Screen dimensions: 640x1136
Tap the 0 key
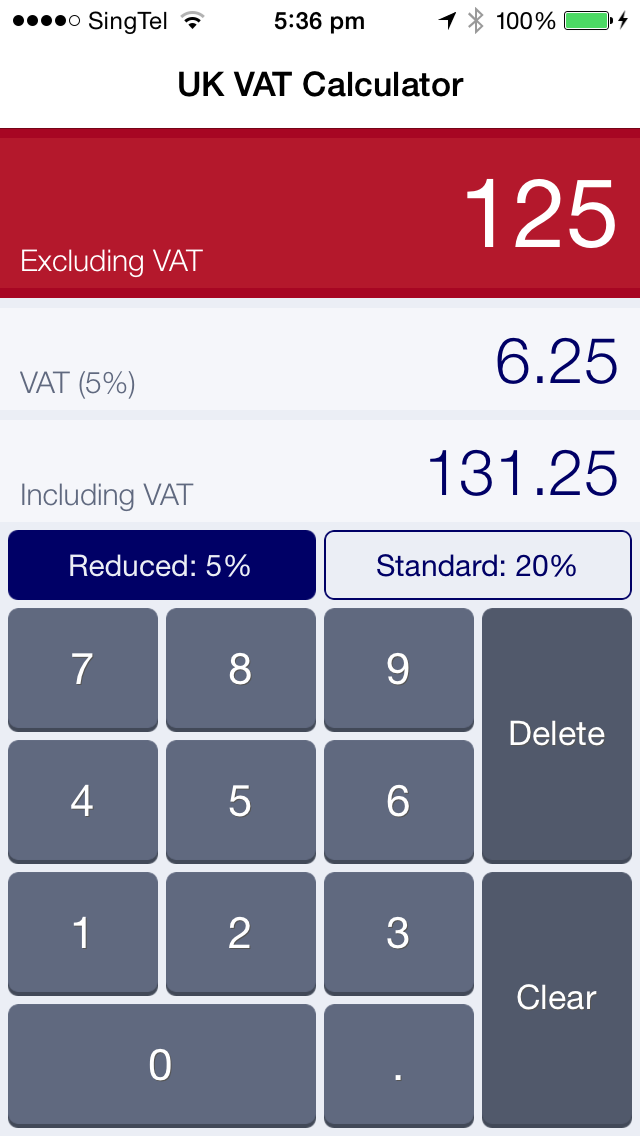(162, 1066)
